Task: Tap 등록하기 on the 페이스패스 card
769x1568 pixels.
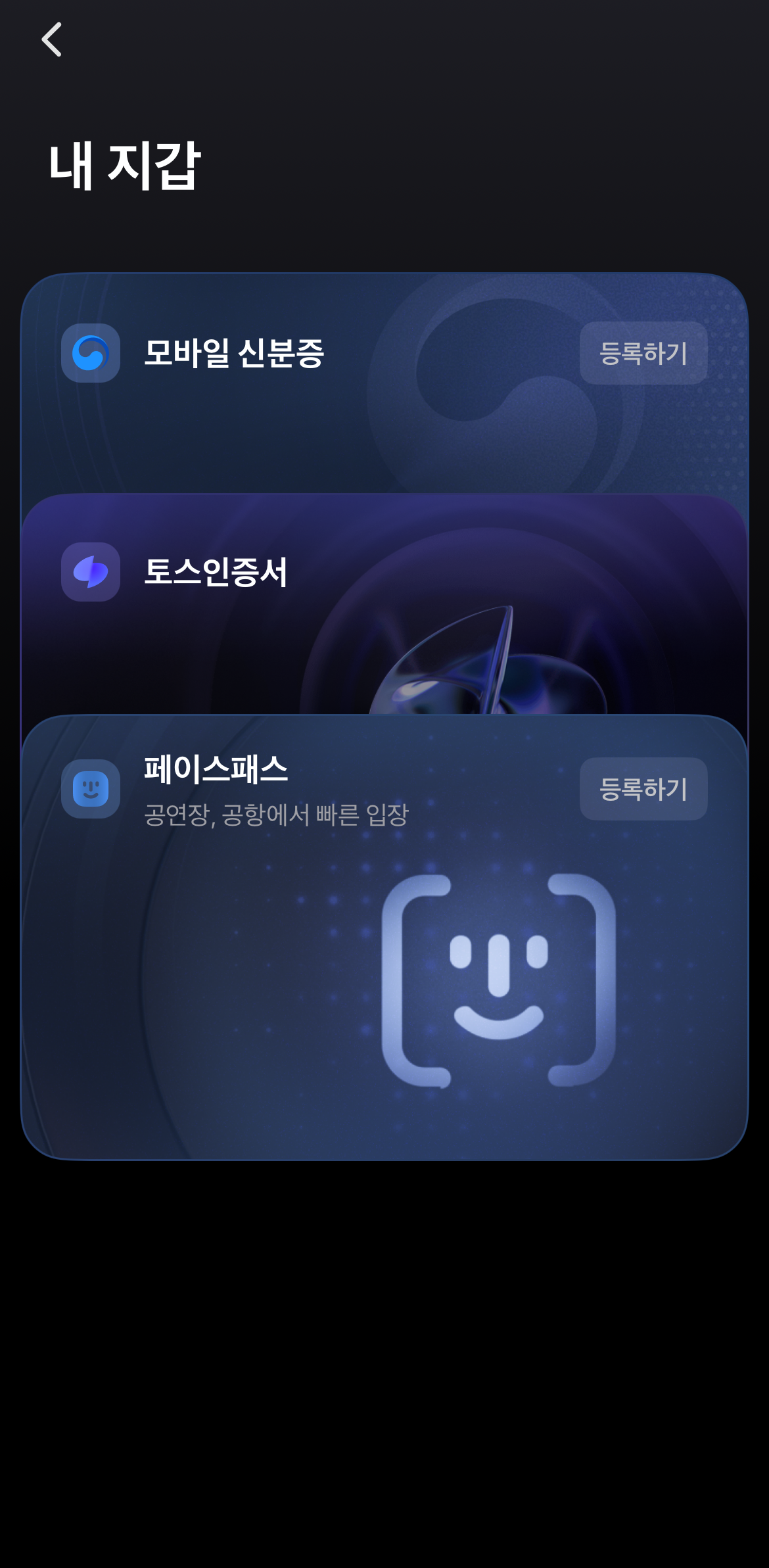Action: click(643, 789)
